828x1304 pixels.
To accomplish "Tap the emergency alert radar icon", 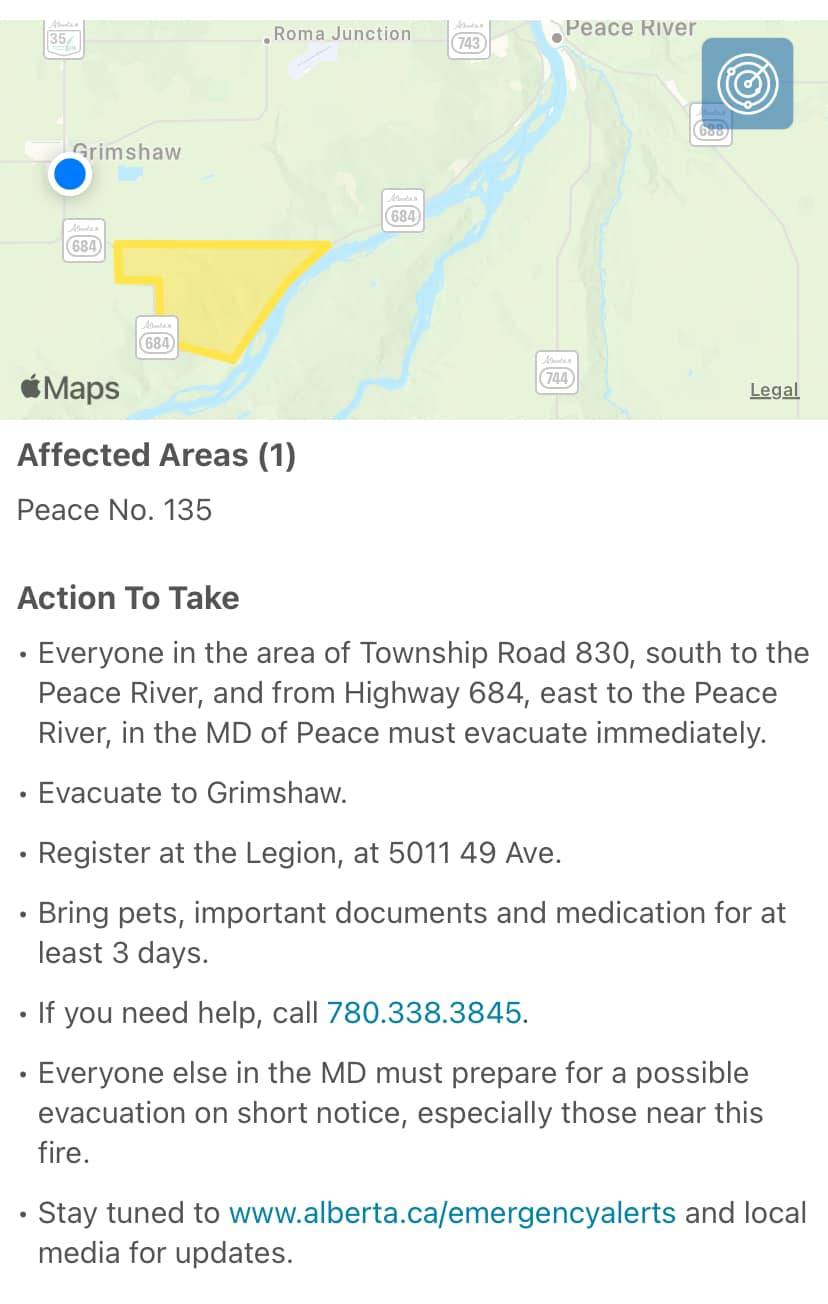I will pyautogui.click(x=746, y=84).
